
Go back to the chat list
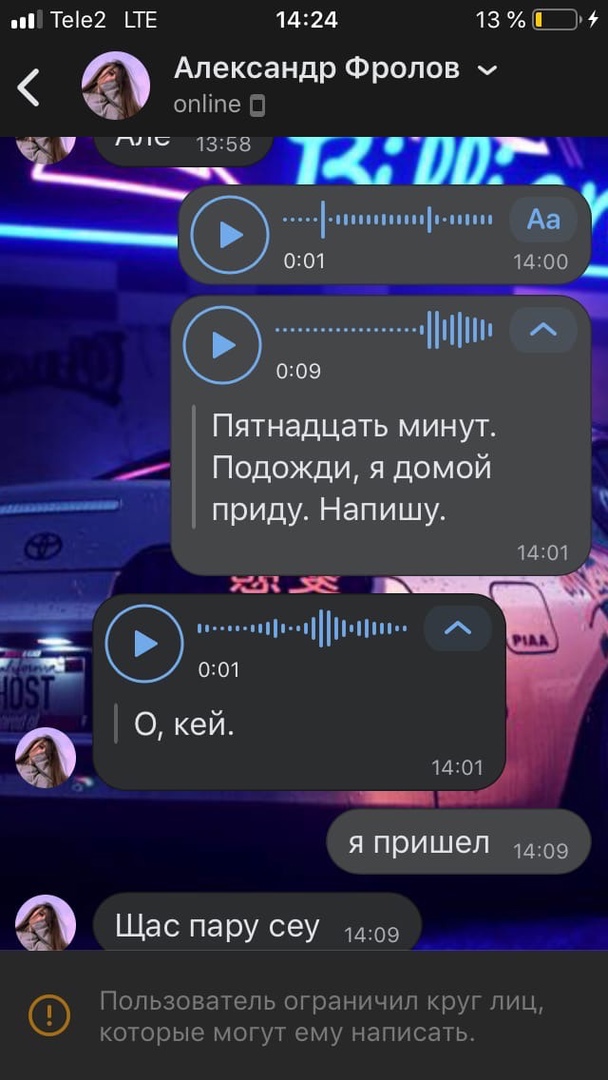30,88
